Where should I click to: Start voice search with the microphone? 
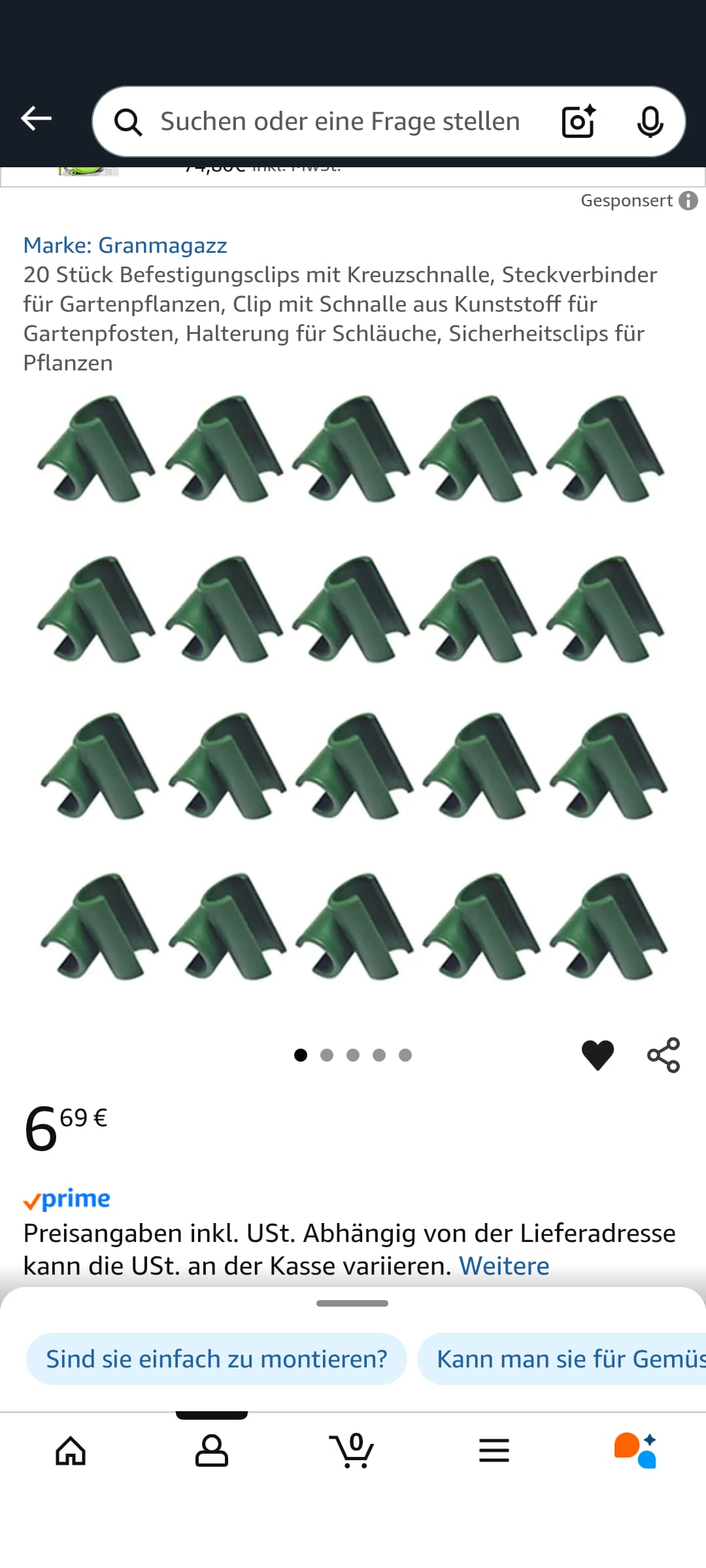650,122
